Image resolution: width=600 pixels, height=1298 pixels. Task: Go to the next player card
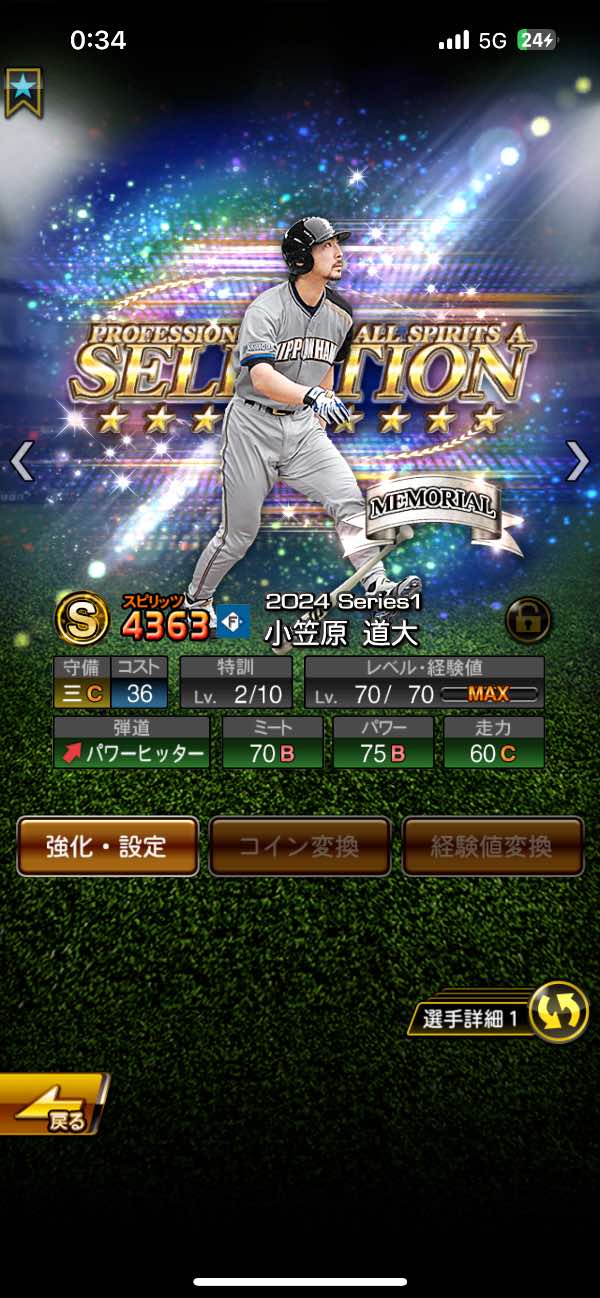(x=577, y=461)
